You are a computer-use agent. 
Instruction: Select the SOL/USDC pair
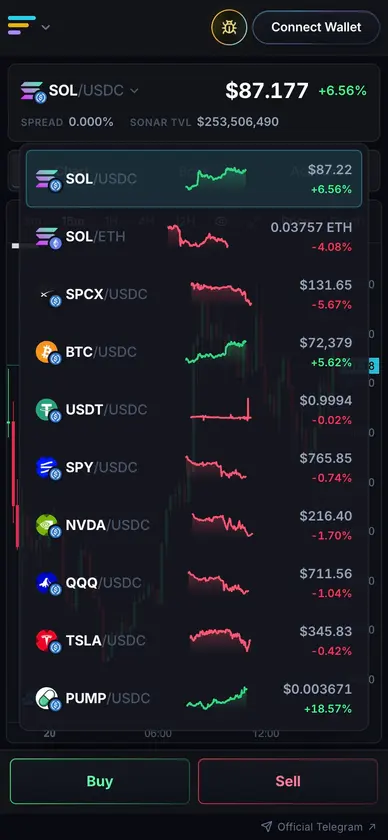[x=194, y=179]
